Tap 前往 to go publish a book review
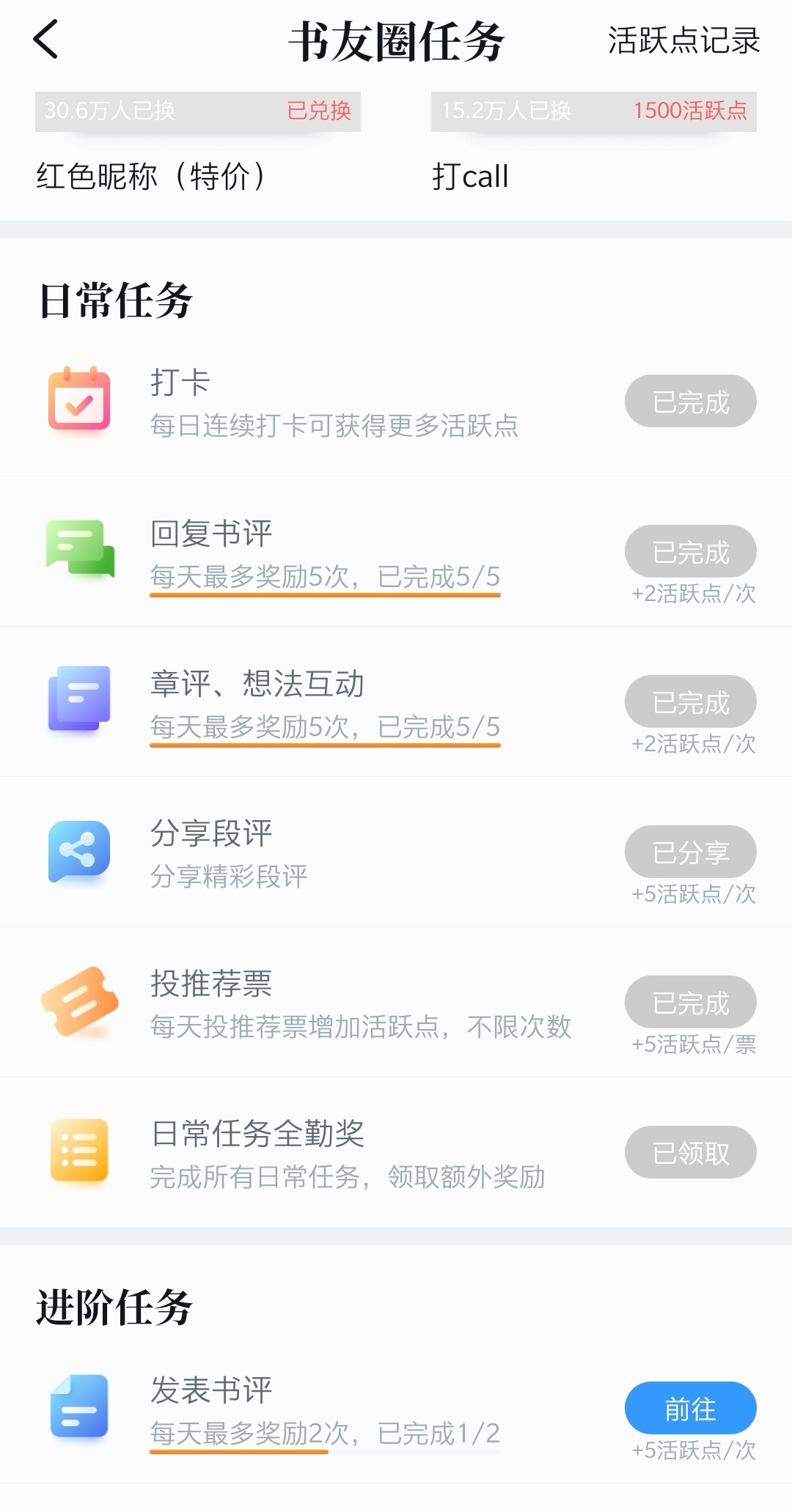The height and width of the screenshot is (1512, 792). coord(690,1408)
